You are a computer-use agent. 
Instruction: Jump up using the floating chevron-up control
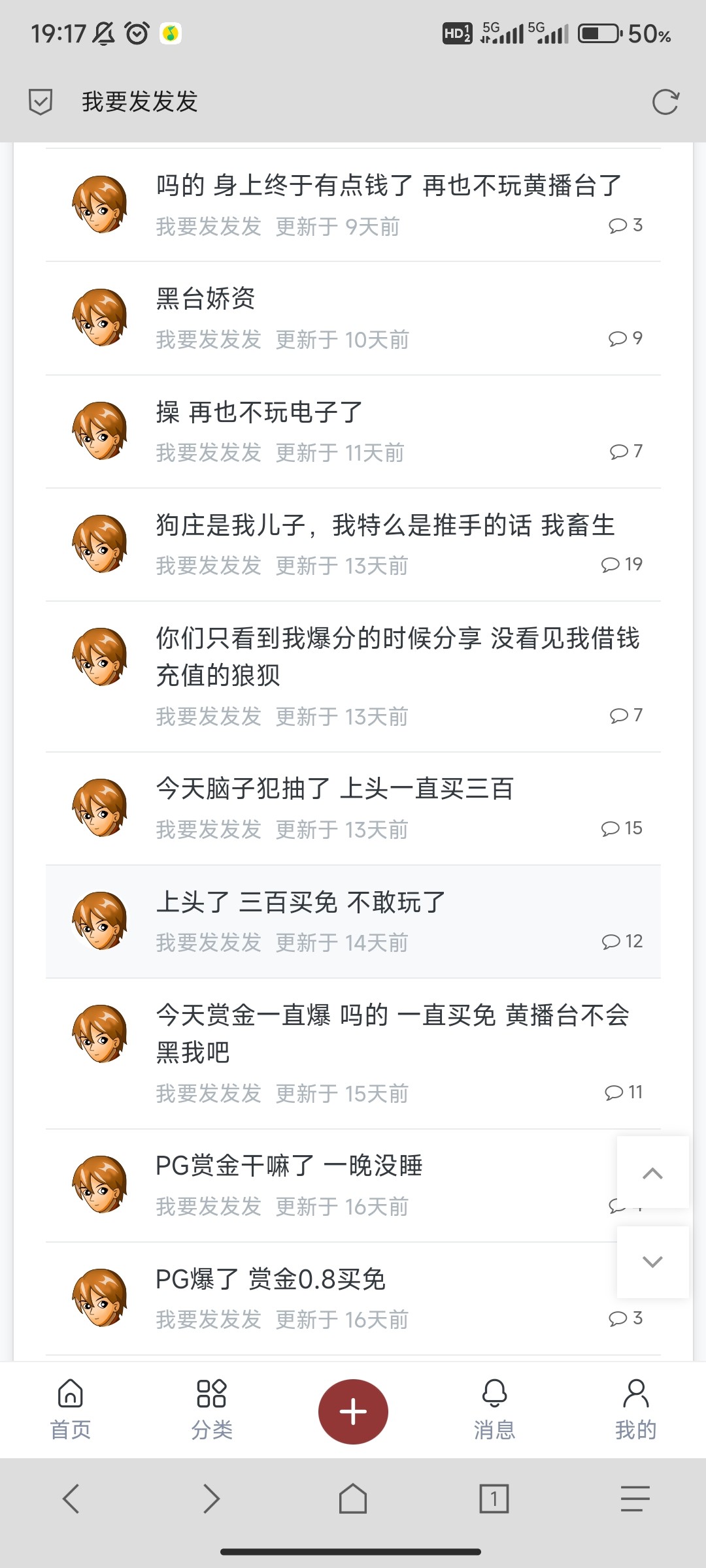[652, 1173]
